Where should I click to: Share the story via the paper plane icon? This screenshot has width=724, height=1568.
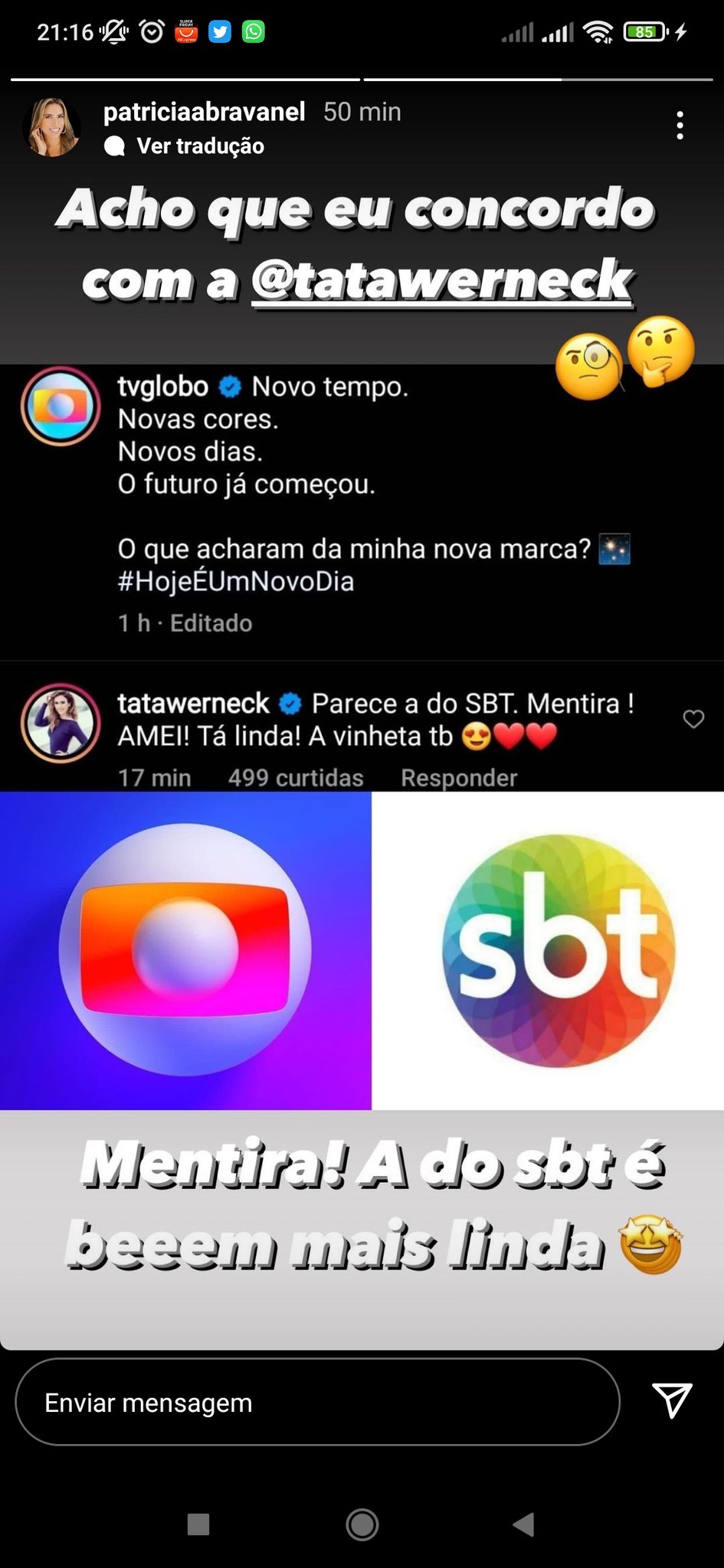coord(672,1400)
